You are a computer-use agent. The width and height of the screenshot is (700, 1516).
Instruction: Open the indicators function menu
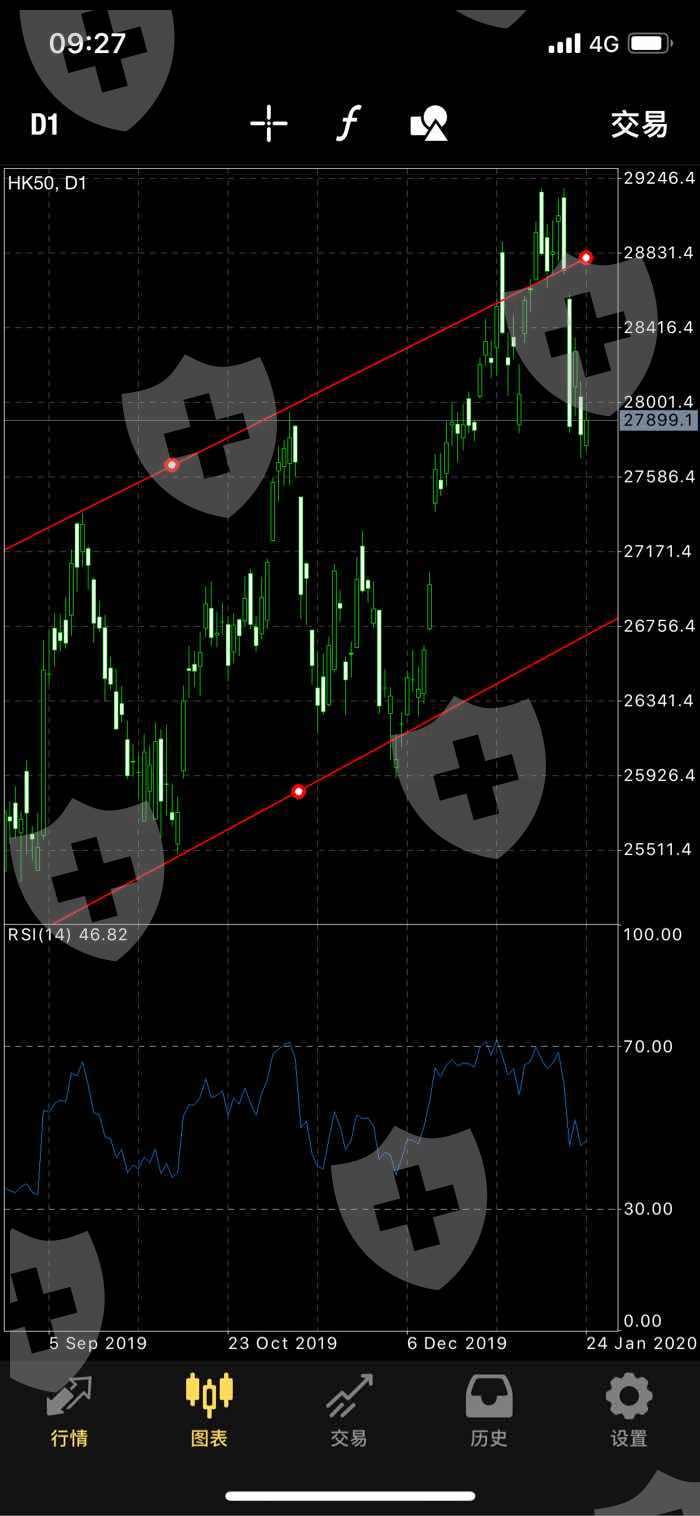tap(347, 124)
